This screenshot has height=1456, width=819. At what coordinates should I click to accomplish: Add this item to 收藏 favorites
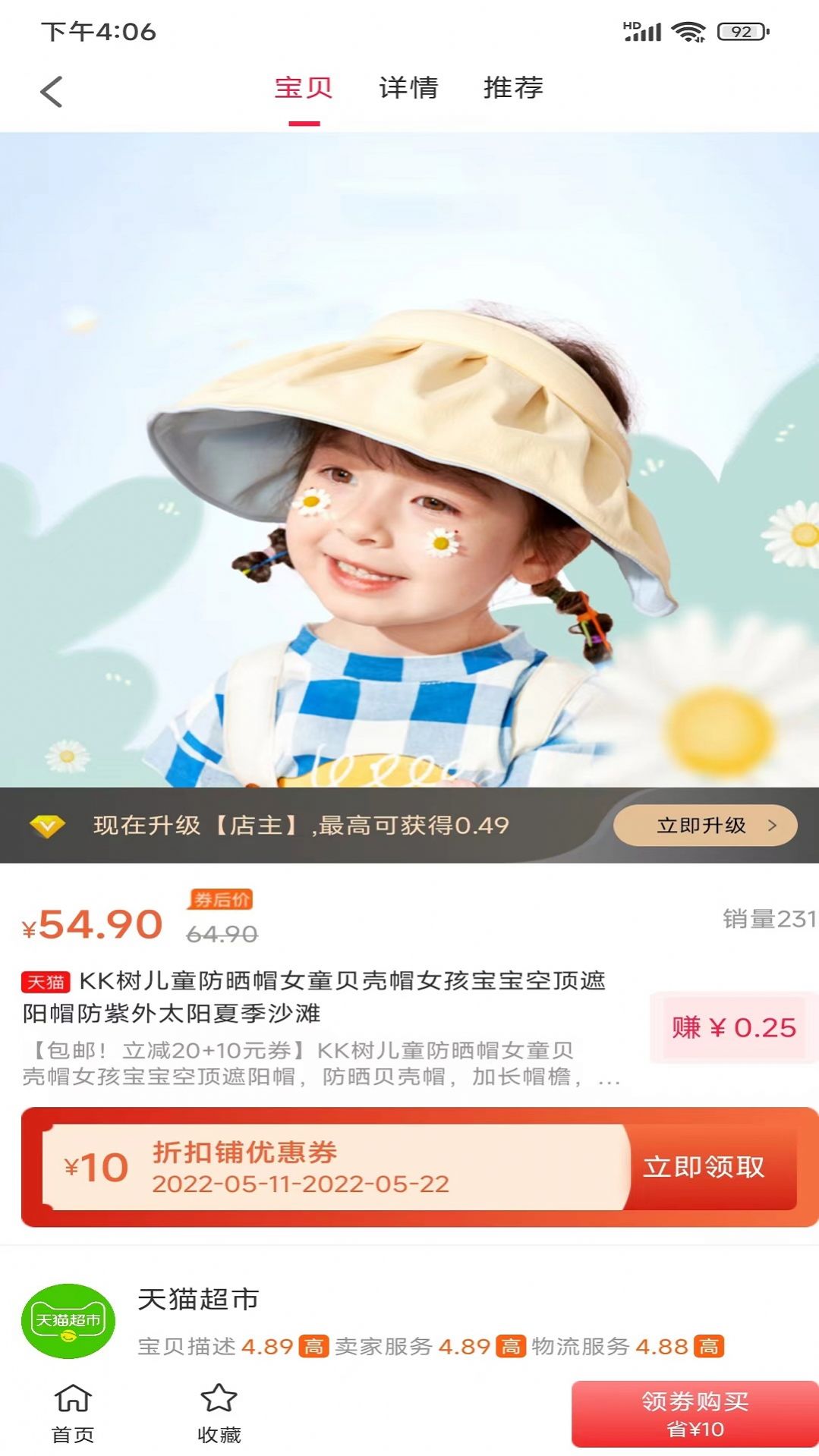click(219, 1414)
